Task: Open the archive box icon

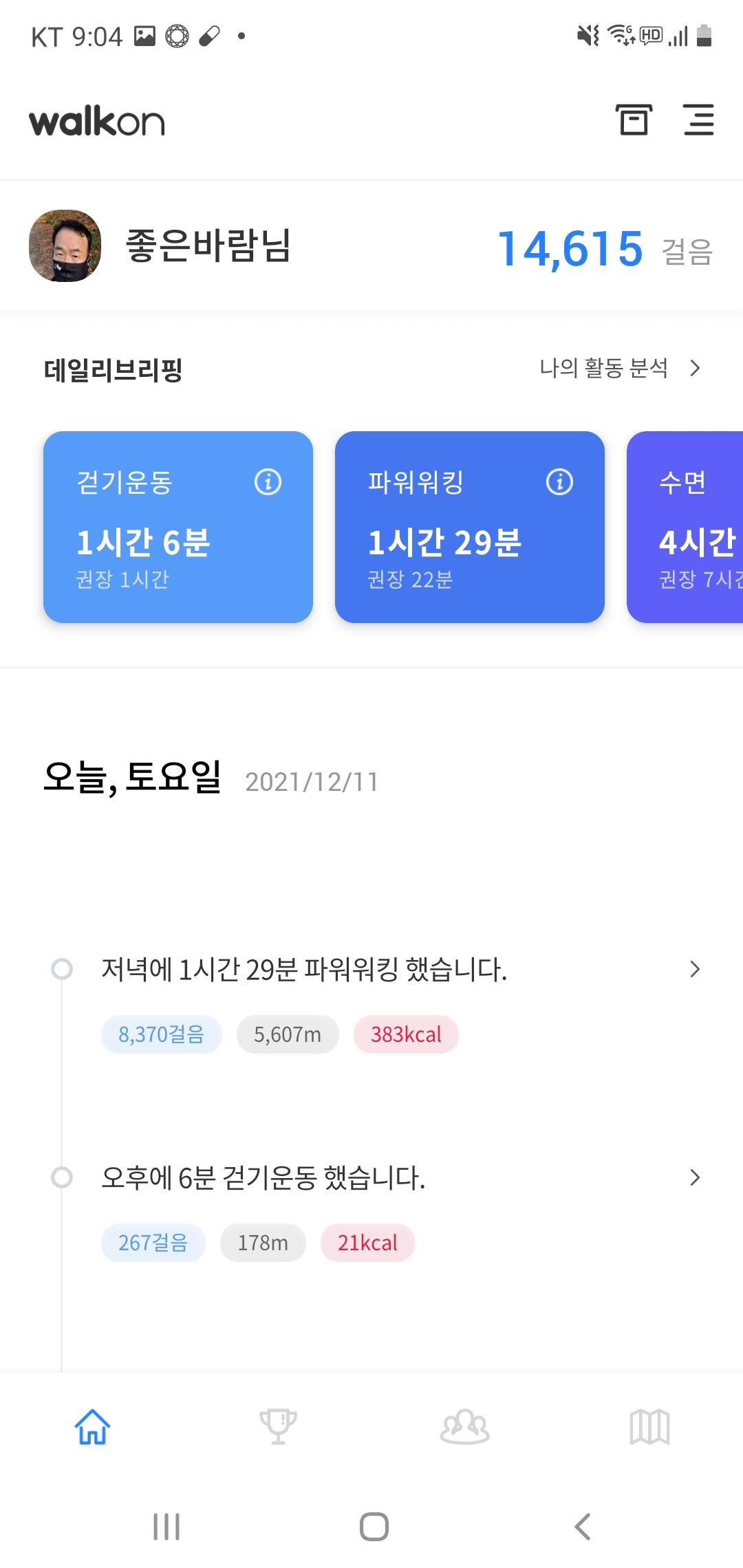Action: (x=633, y=120)
